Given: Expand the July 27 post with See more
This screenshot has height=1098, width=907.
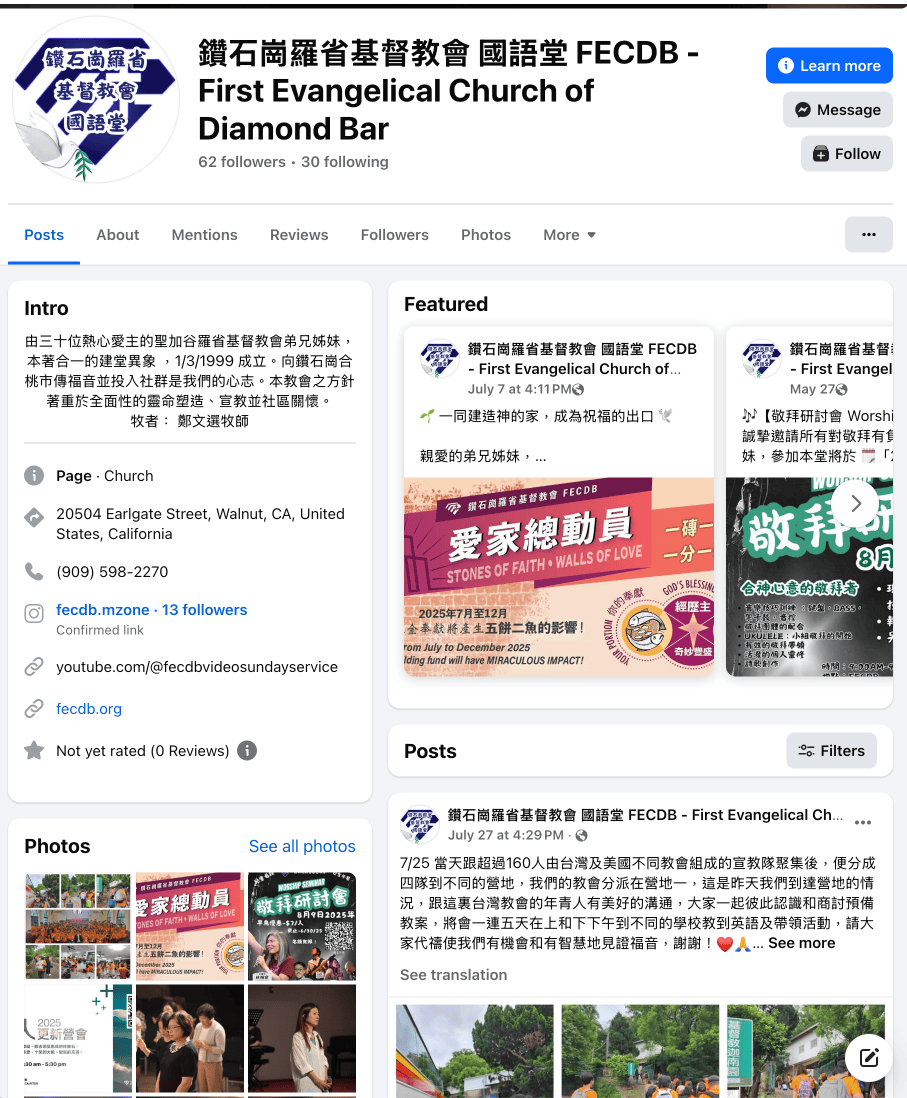Looking at the screenshot, I should 801,943.
